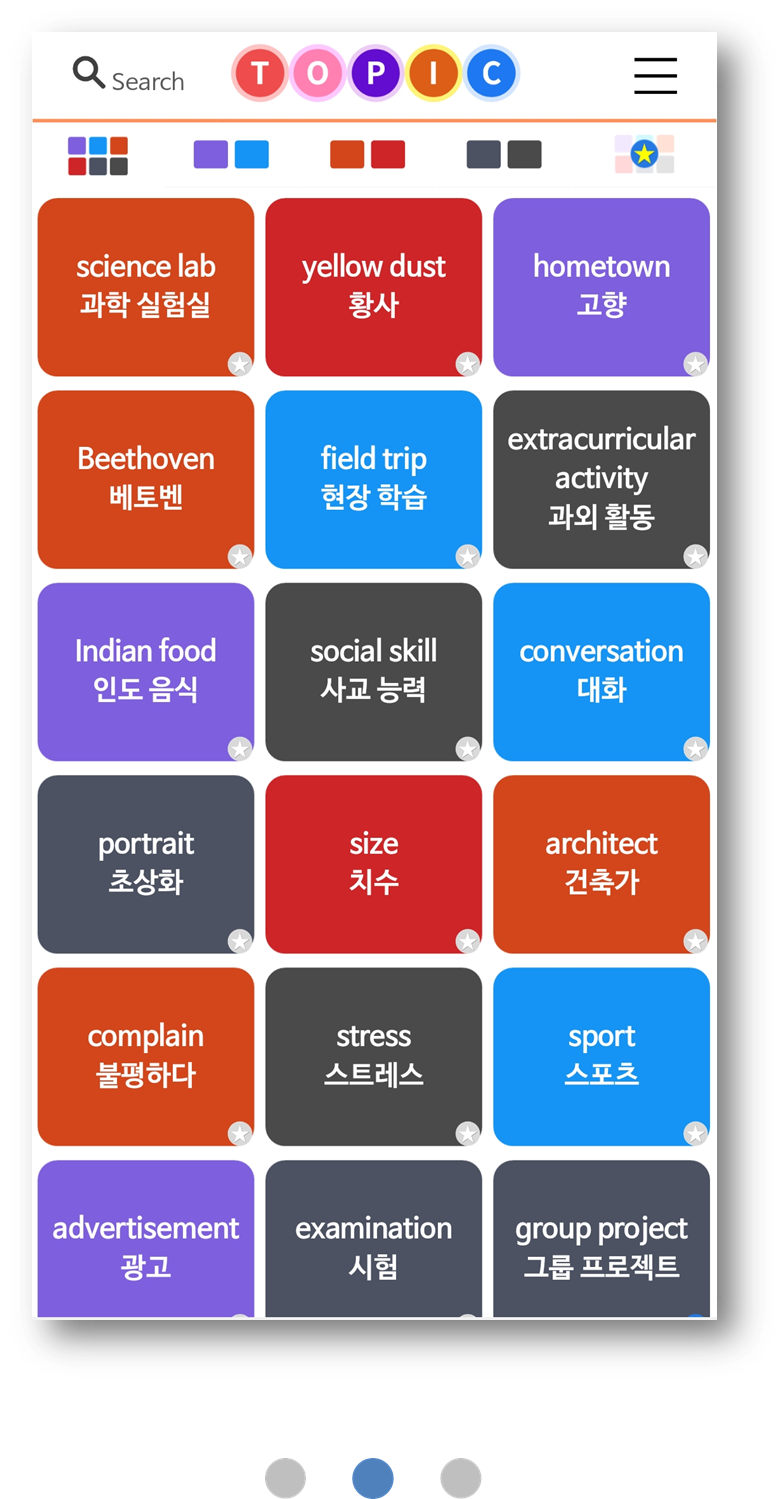Favorite the Indian food card
This screenshot has width=782, height=1499.
coord(239,748)
